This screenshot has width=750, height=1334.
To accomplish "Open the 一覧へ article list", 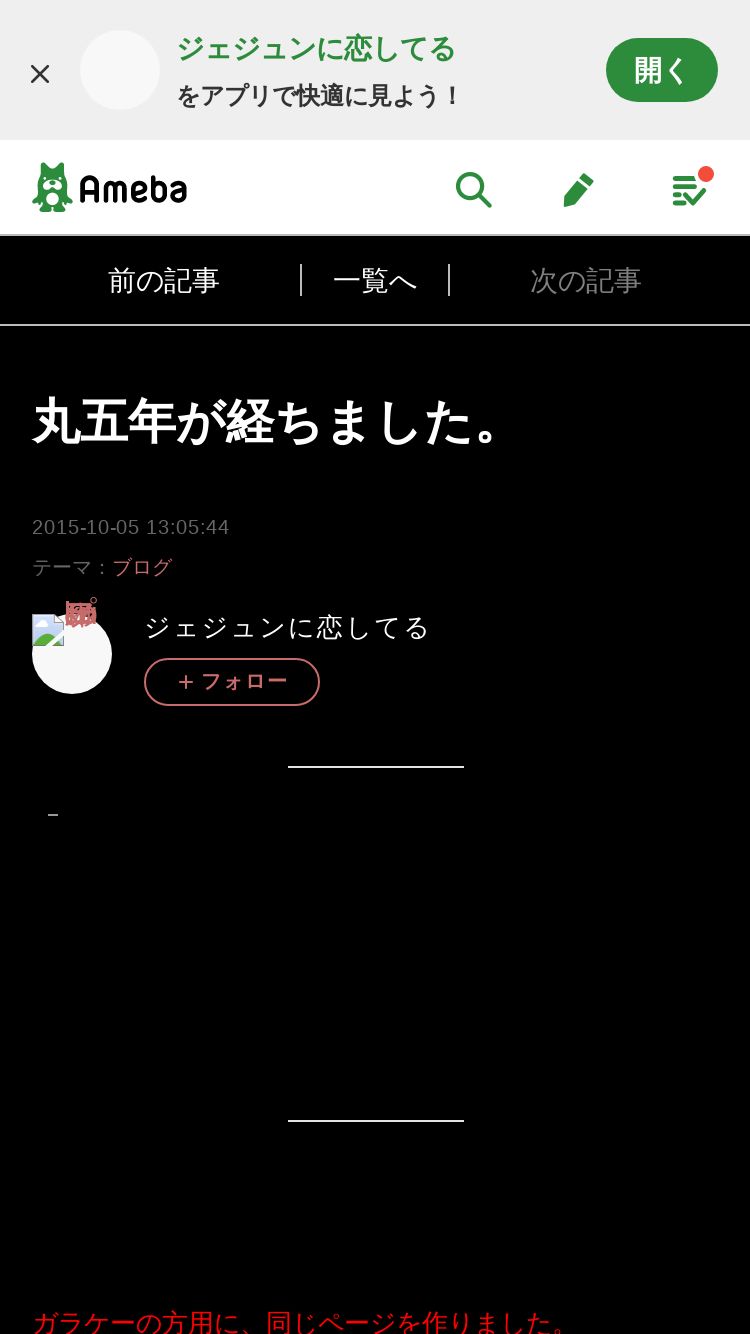I will click(x=375, y=281).
